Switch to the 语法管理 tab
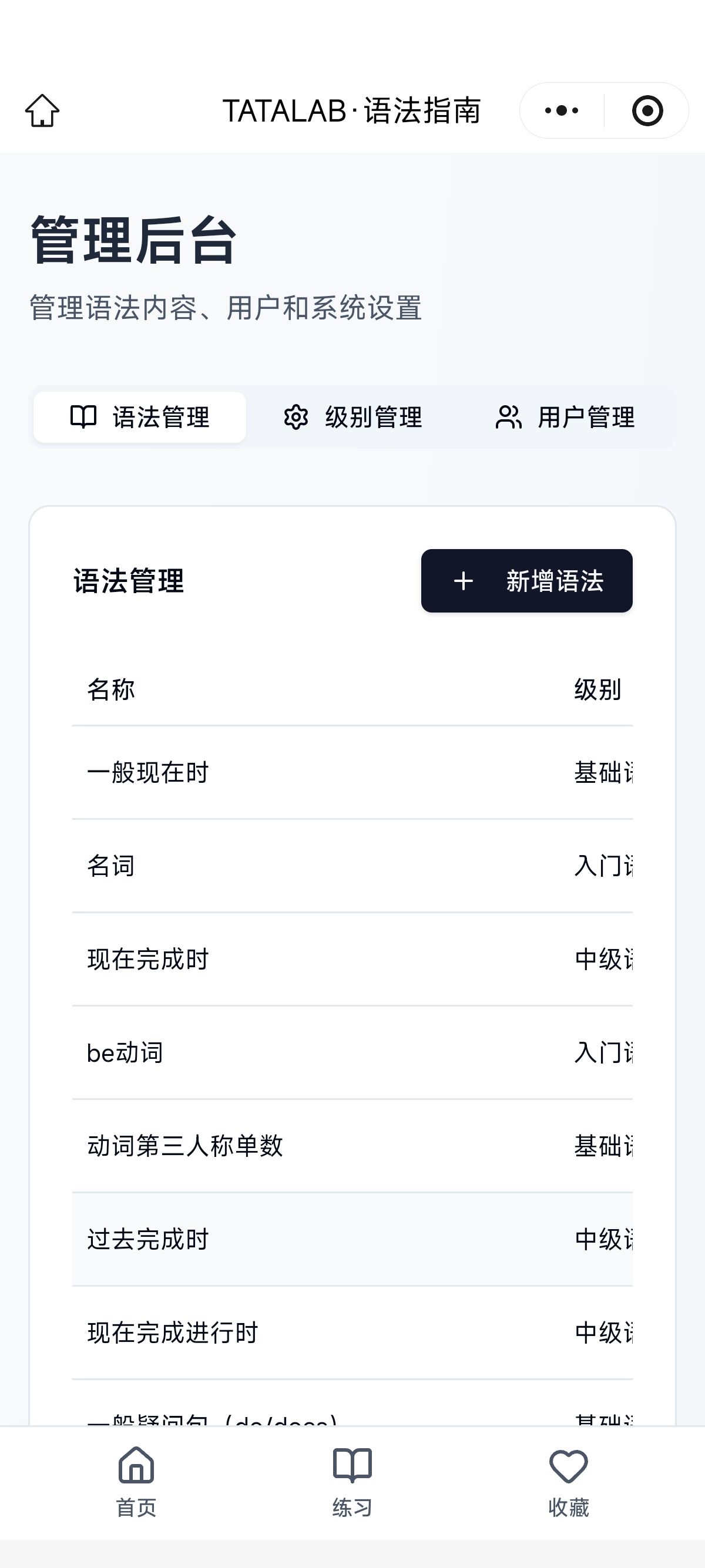This screenshot has height=1568, width=705. tap(140, 418)
